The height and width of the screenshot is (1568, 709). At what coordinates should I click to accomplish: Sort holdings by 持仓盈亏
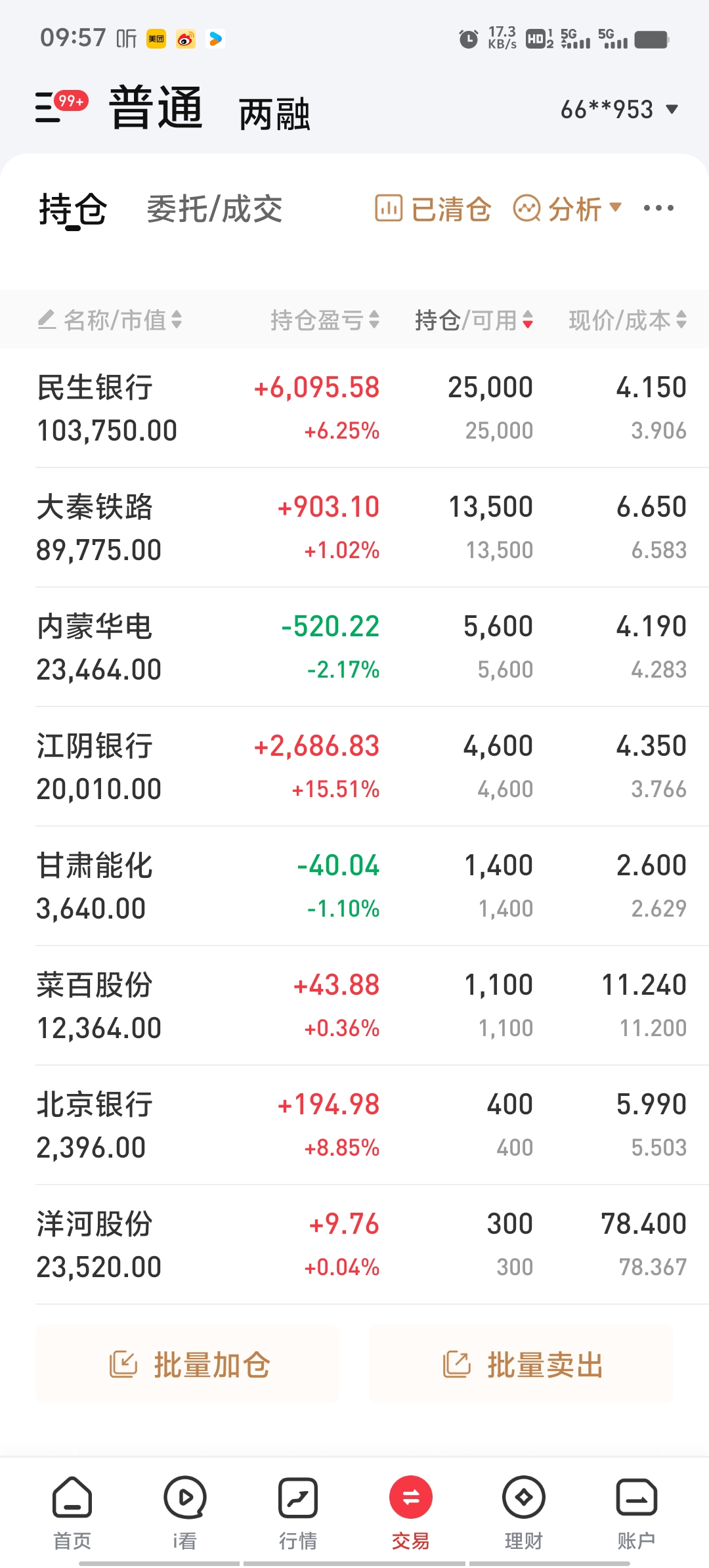[325, 320]
